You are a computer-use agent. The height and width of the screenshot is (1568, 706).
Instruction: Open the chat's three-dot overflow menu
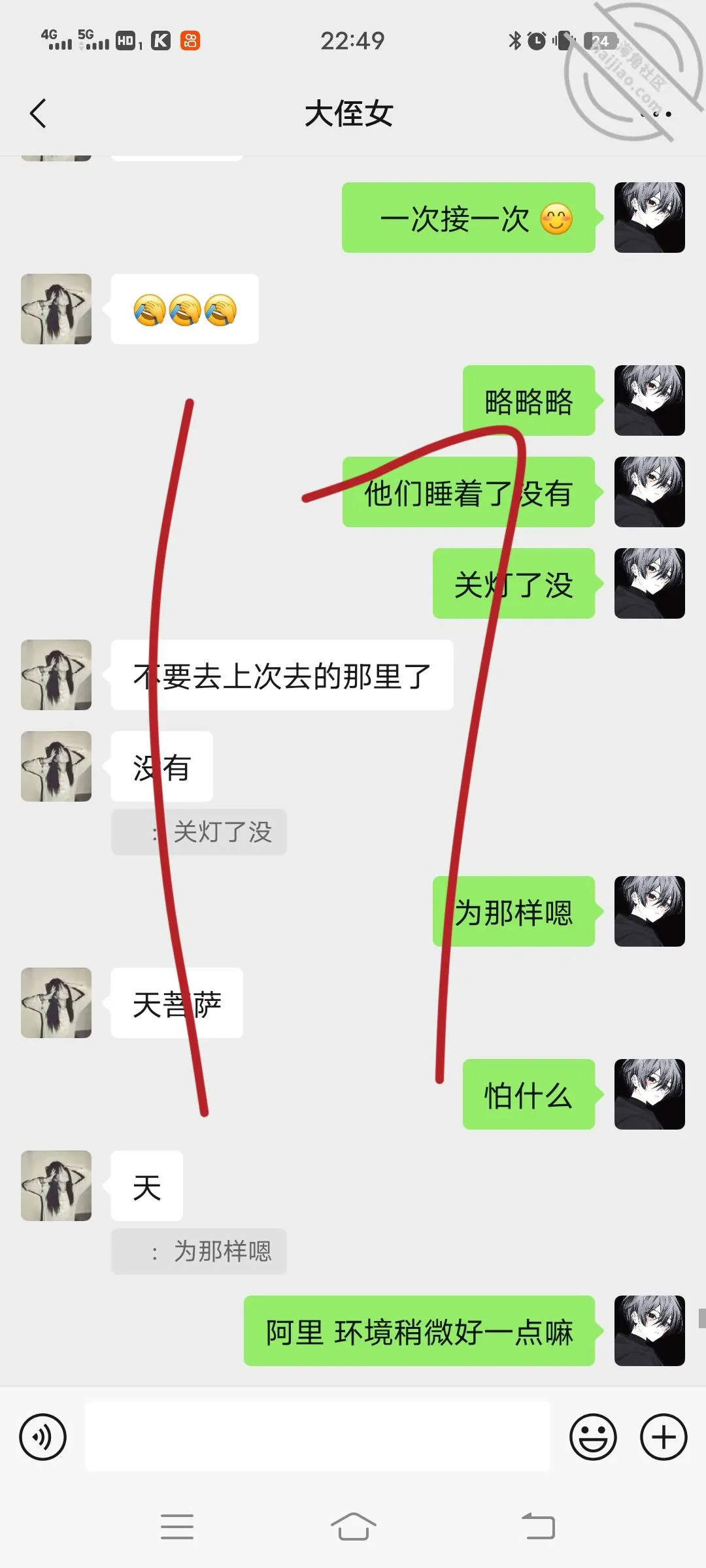[x=656, y=114]
